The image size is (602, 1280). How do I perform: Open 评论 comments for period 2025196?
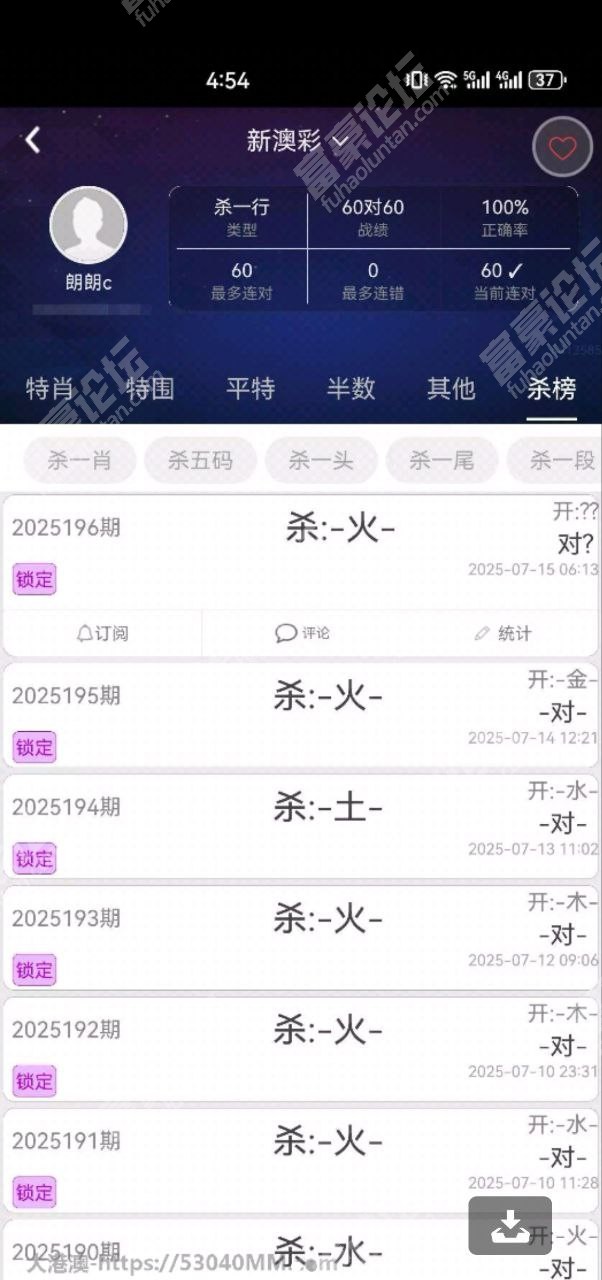(x=302, y=633)
